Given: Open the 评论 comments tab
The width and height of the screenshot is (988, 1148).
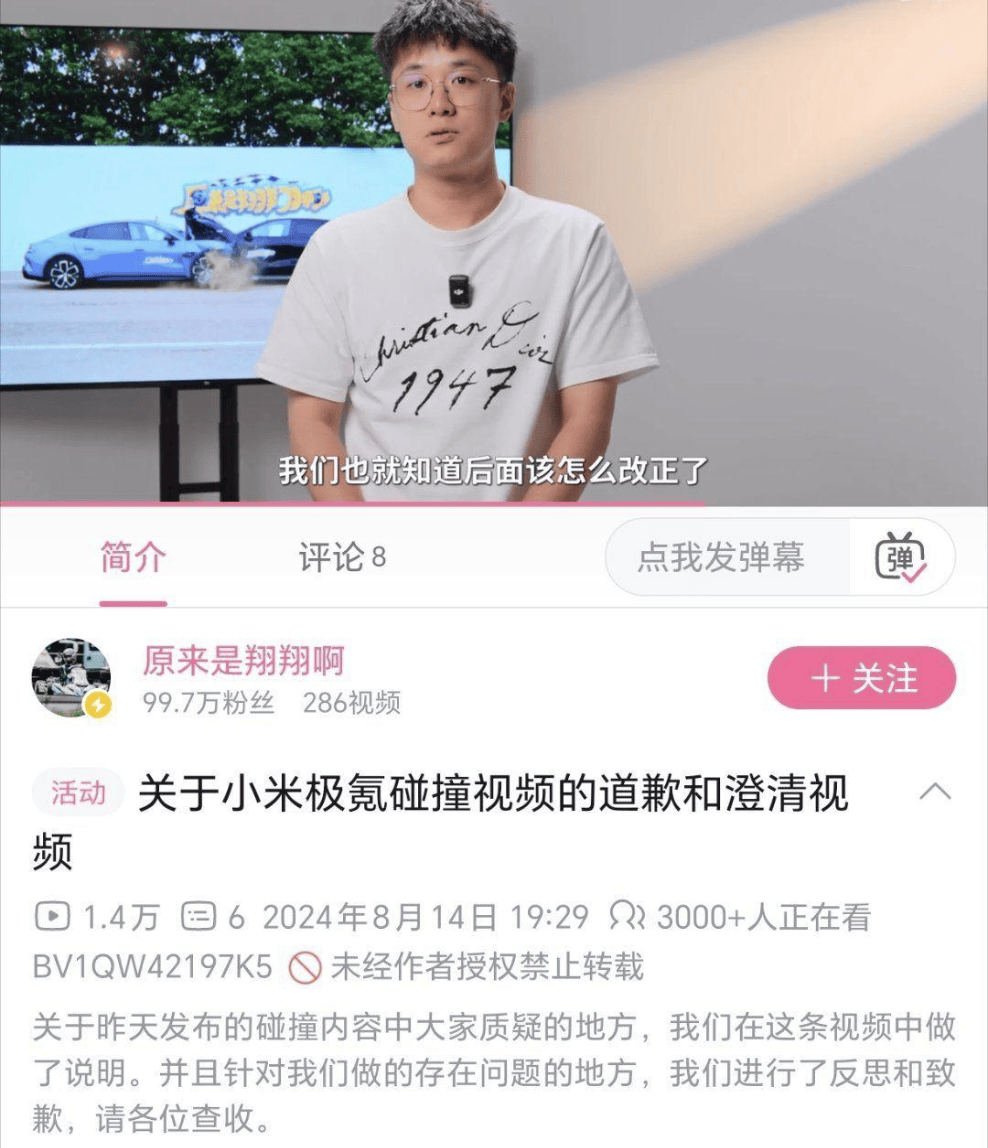Looking at the screenshot, I should [341, 558].
